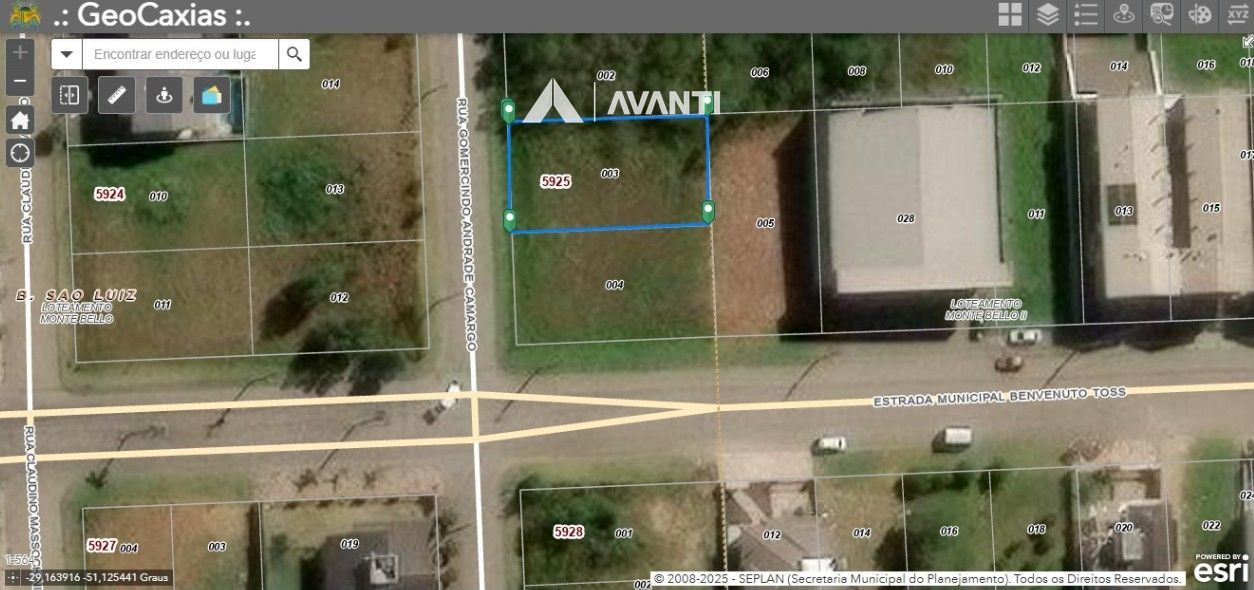
Task: Open the street view person tool
Action: click(164, 95)
